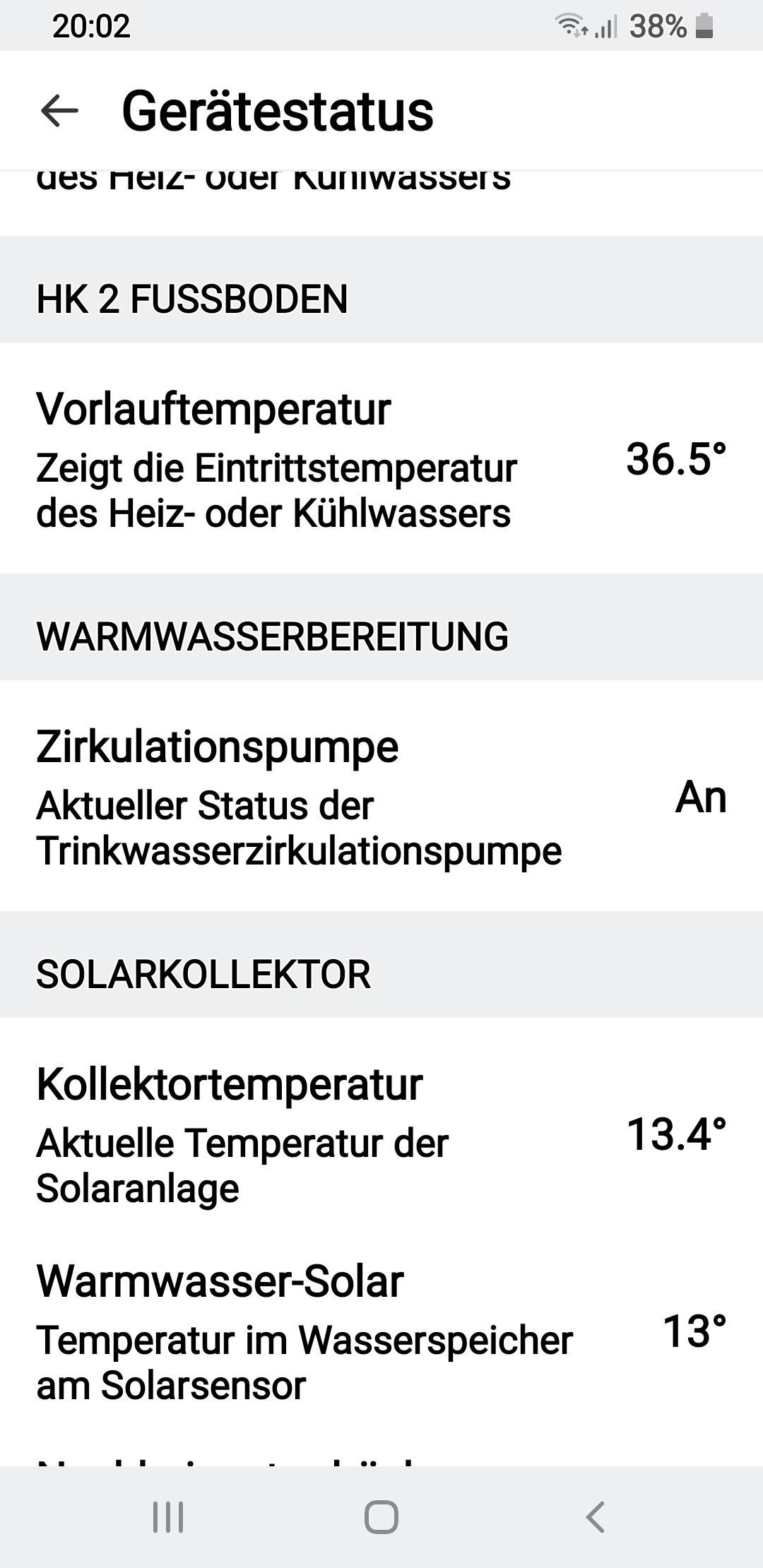763x1568 pixels.
Task: Tap the system home button
Action: point(381,1516)
